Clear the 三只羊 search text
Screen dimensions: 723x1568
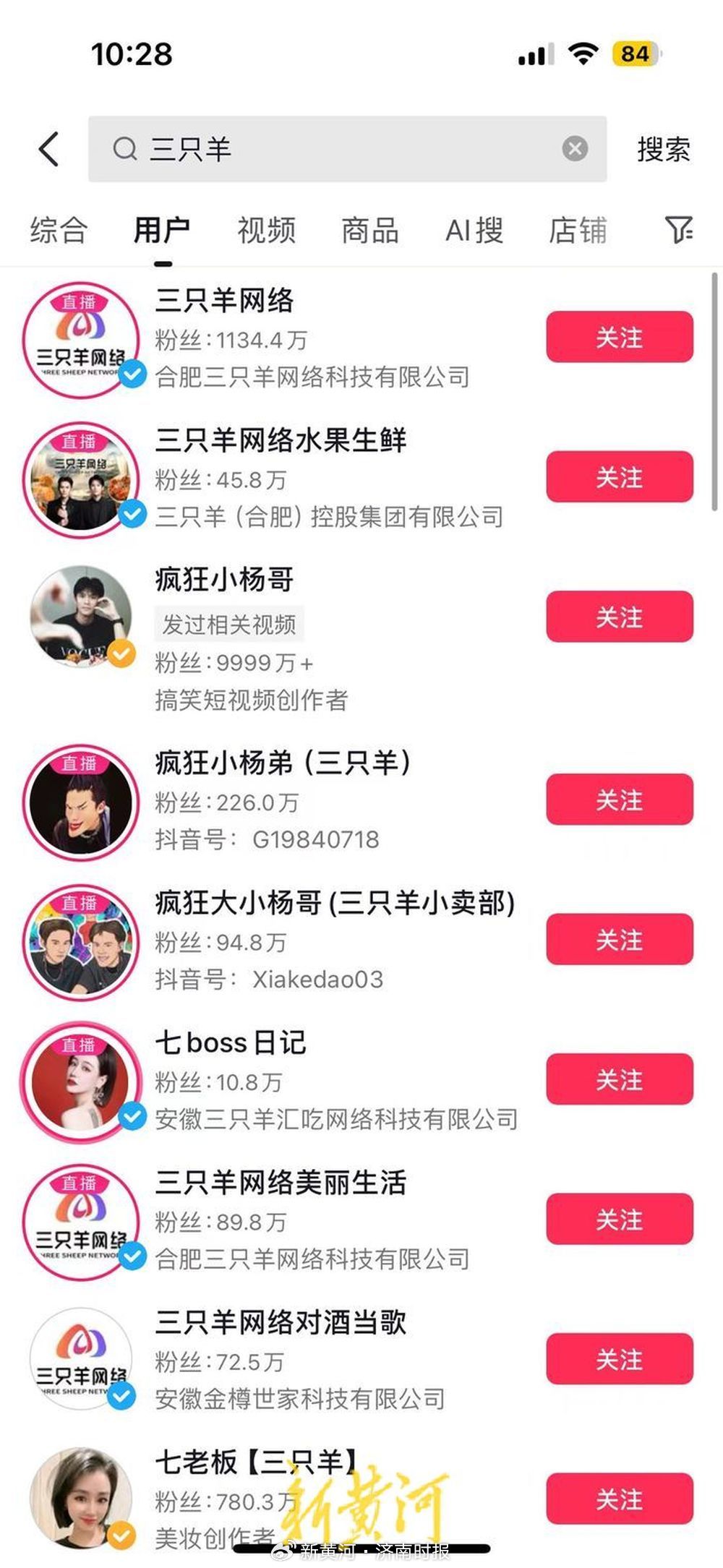(575, 149)
